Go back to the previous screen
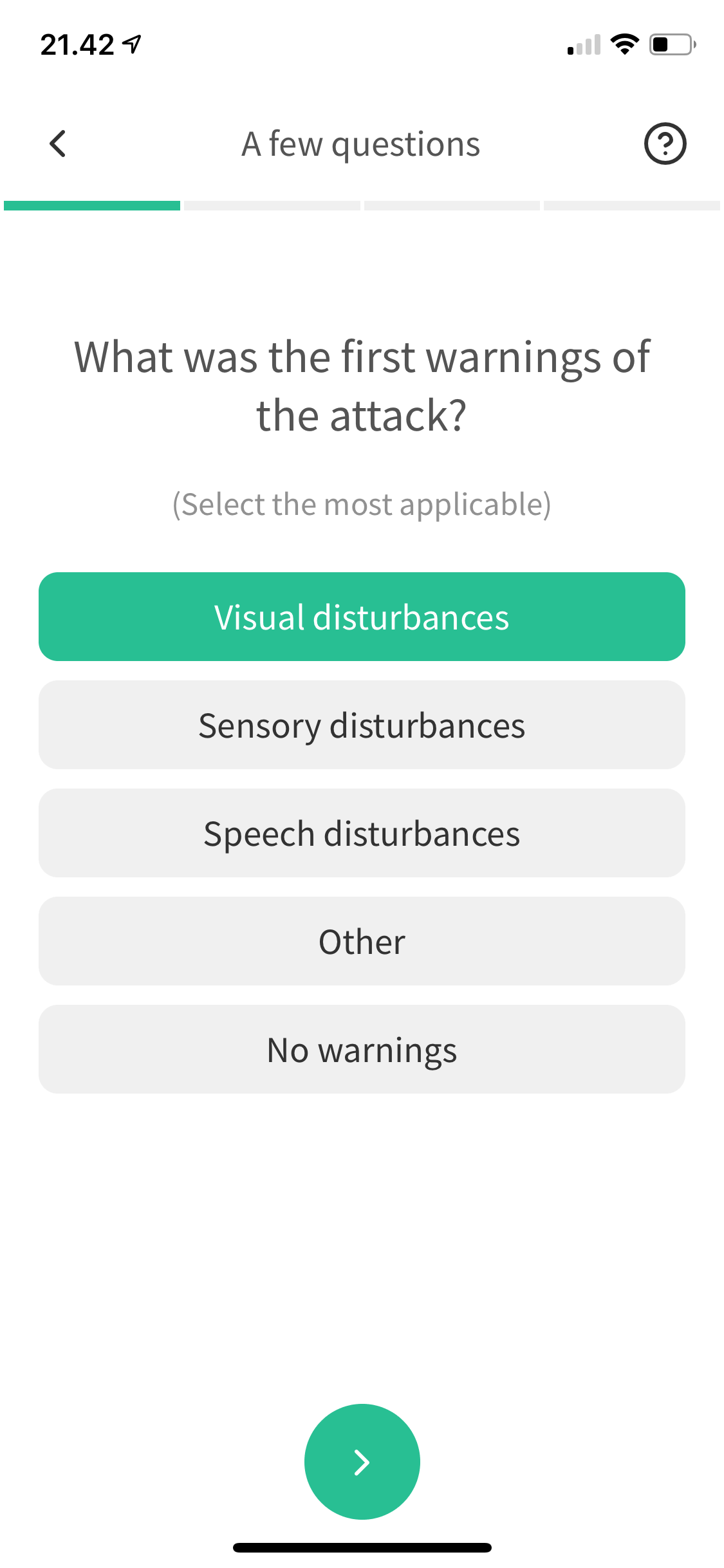724x1568 pixels. tap(58, 144)
